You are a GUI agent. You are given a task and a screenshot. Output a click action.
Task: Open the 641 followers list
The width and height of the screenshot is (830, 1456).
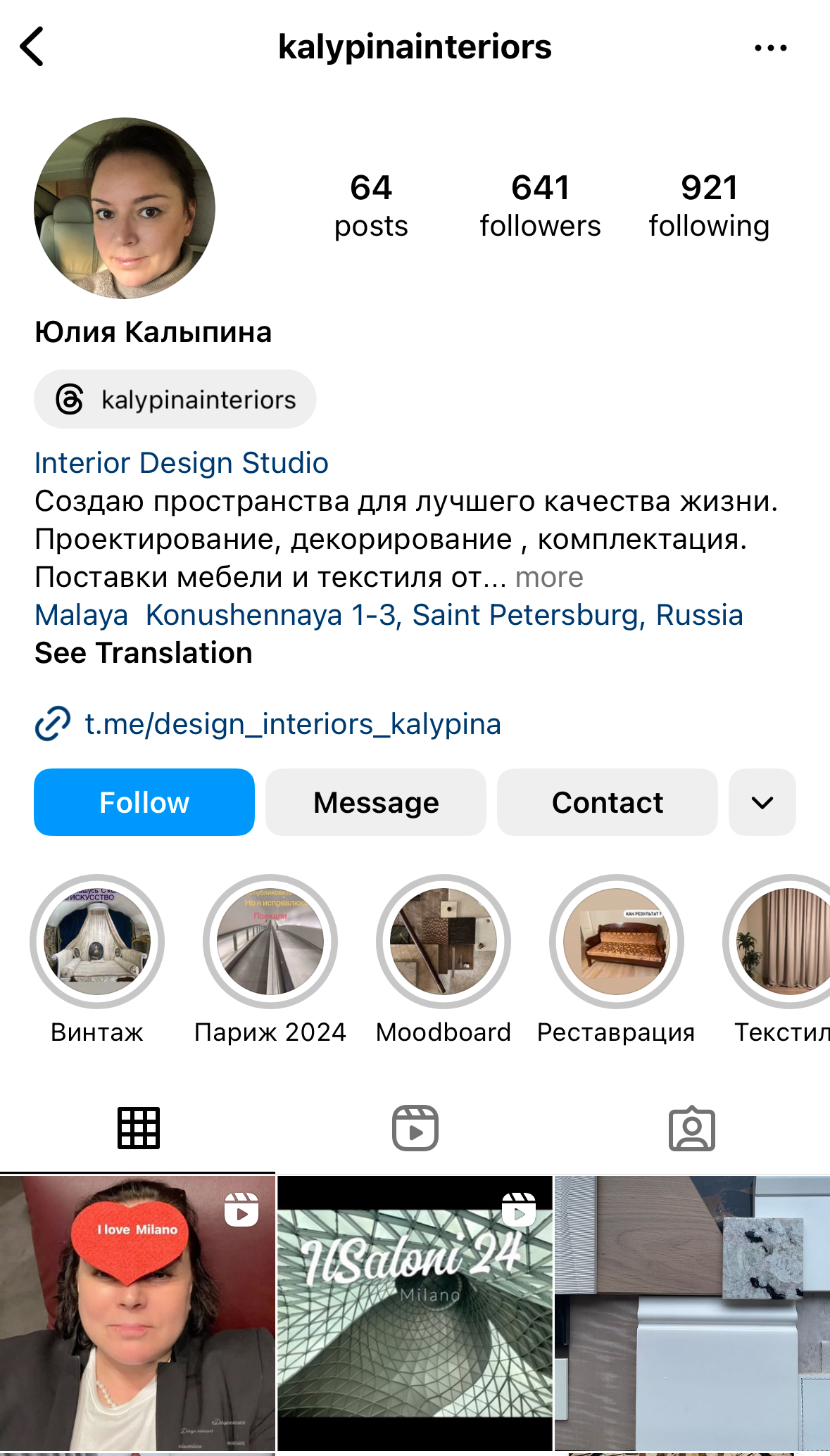540,205
